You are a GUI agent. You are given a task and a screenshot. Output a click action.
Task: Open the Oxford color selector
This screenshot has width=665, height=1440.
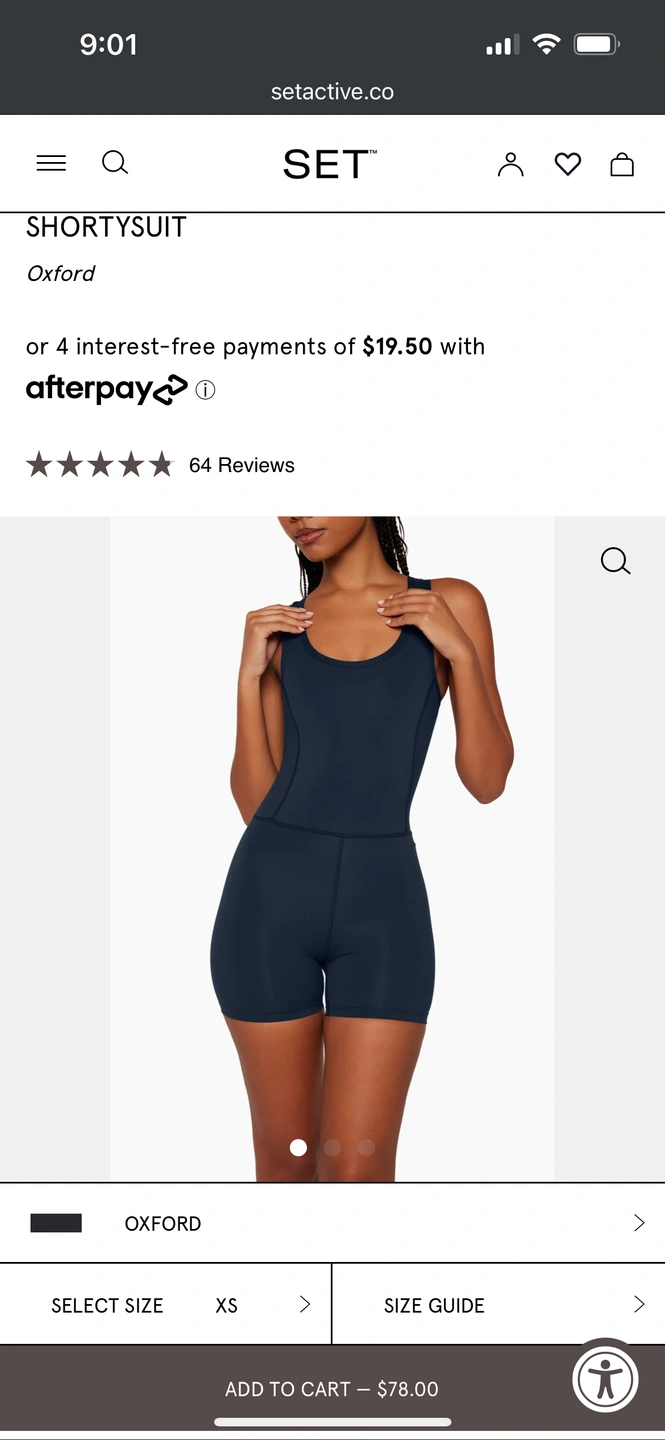pyautogui.click(x=332, y=1223)
